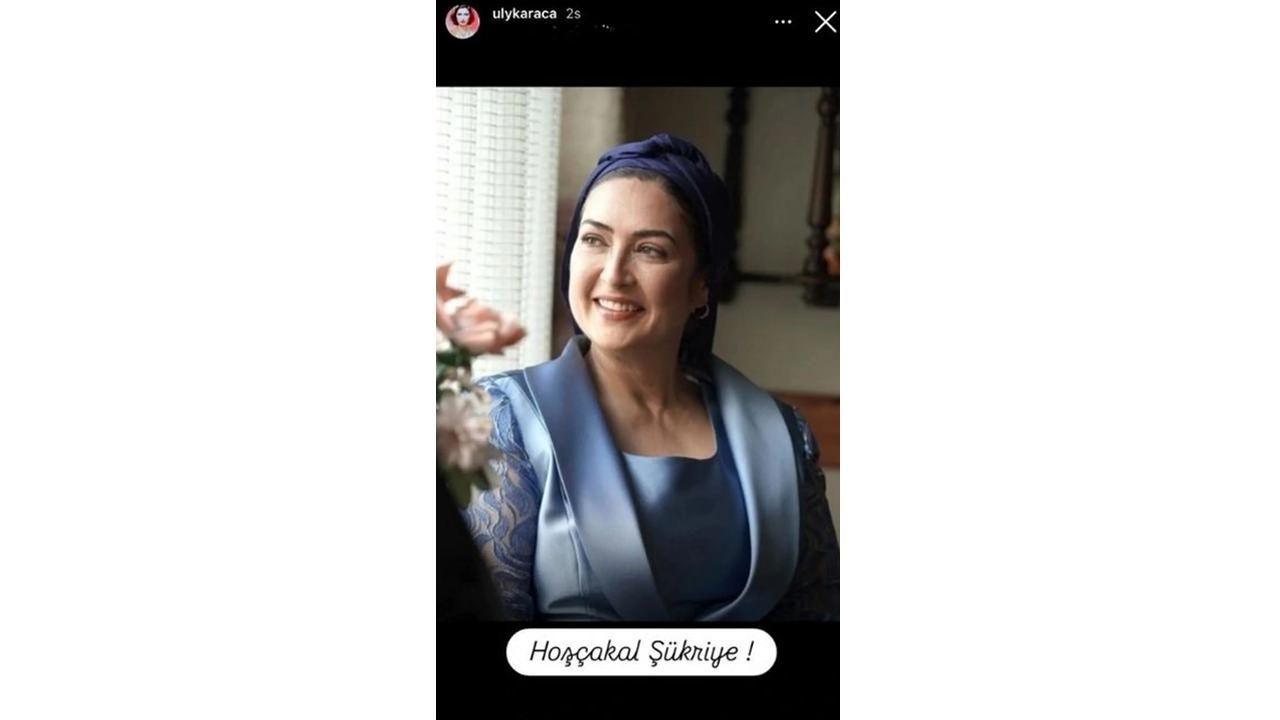Open ulykaraca's profile picture
1280x720 pixels.
pos(462,21)
